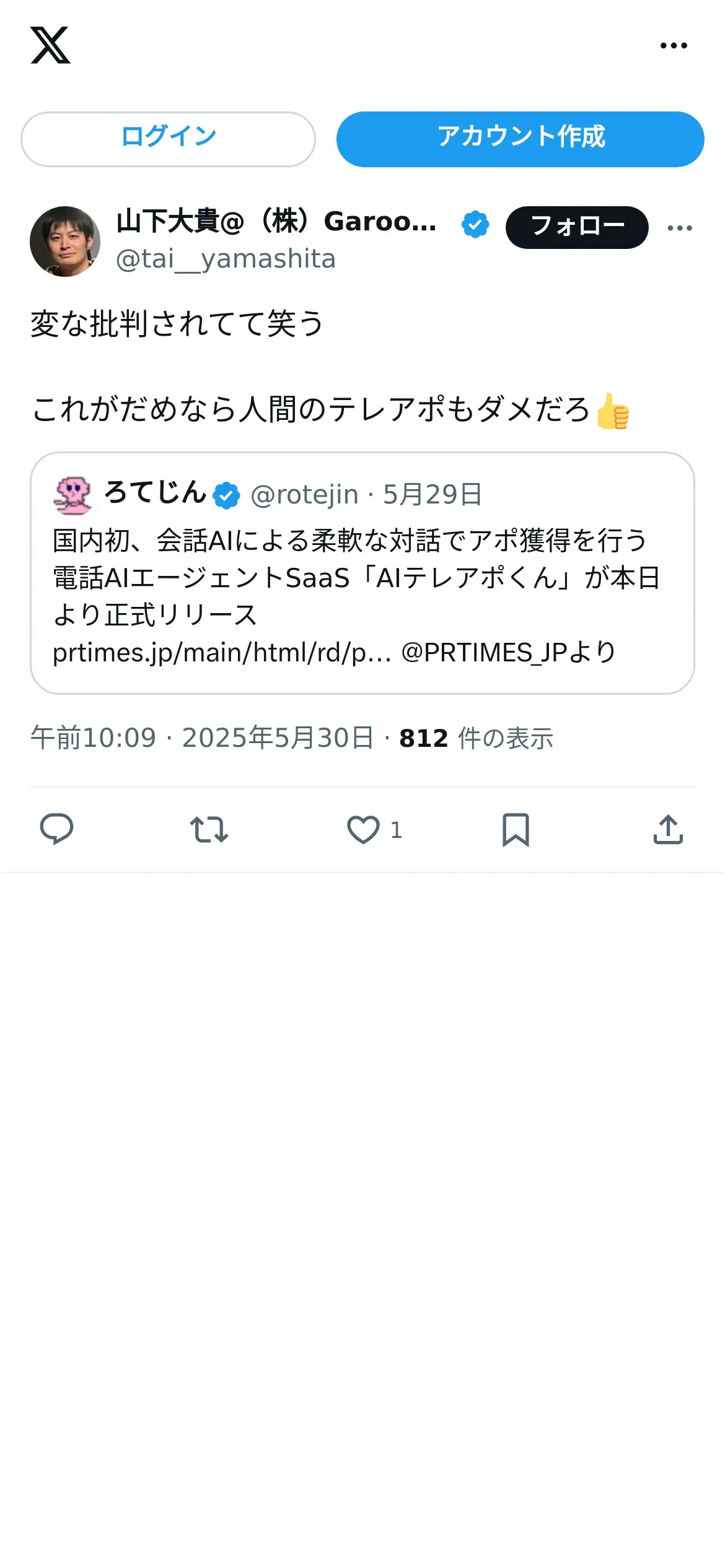Open the post's more options menu

tap(680, 228)
